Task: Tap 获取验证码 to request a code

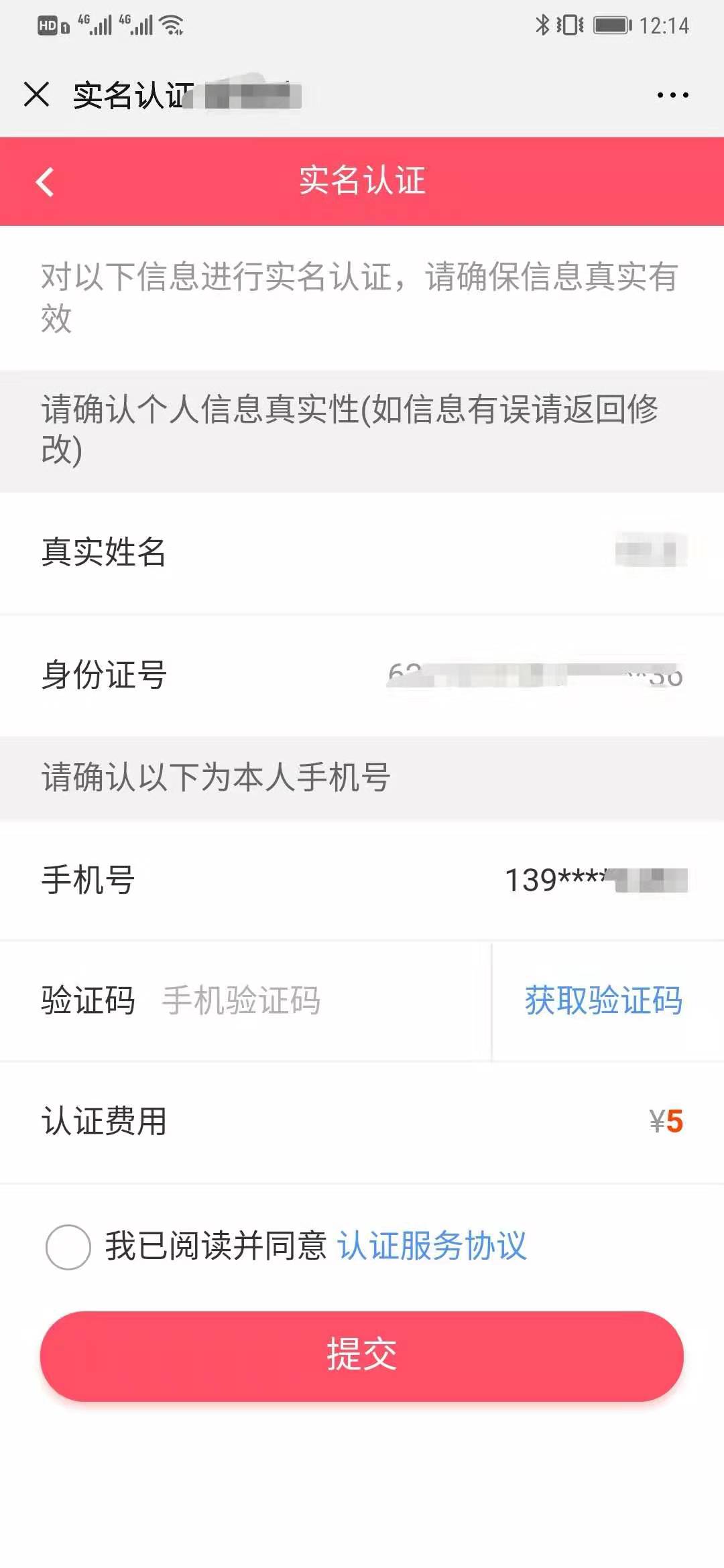Action: (x=603, y=1001)
